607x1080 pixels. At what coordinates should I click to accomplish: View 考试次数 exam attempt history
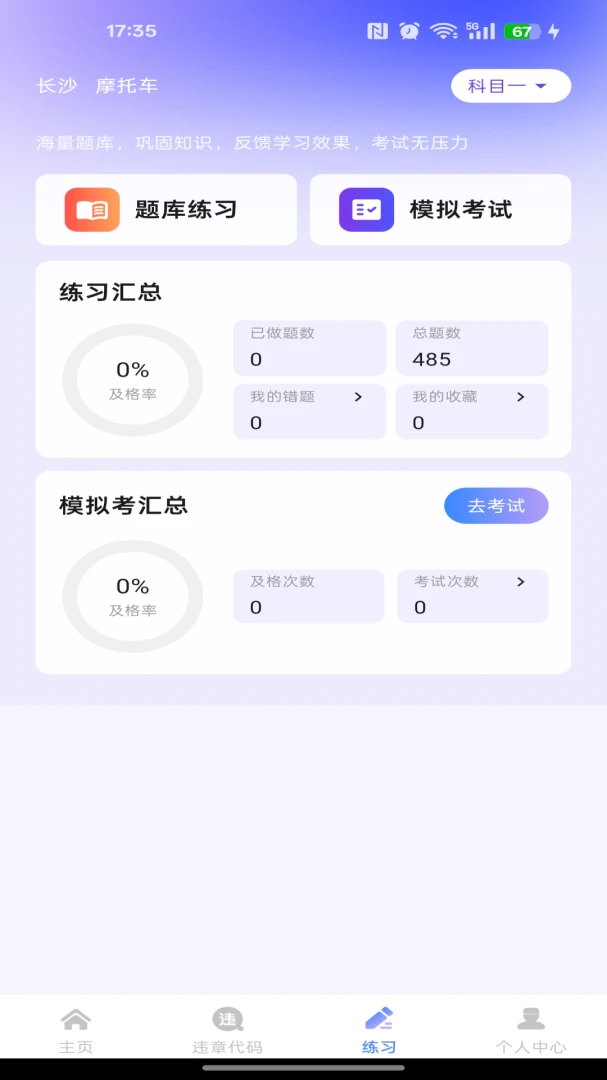473,596
